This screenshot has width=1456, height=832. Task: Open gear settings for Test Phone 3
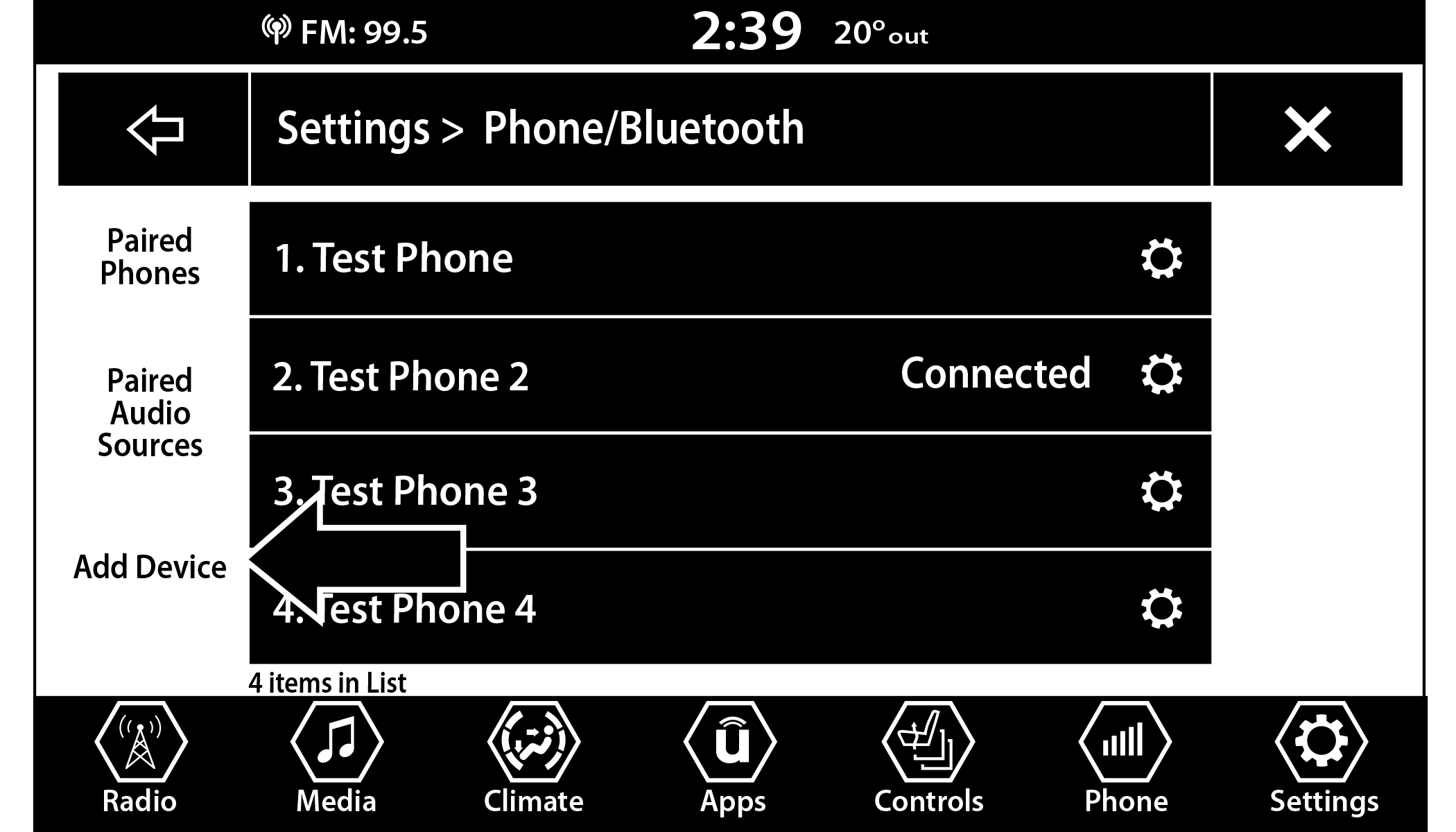[x=1161, y=491]
